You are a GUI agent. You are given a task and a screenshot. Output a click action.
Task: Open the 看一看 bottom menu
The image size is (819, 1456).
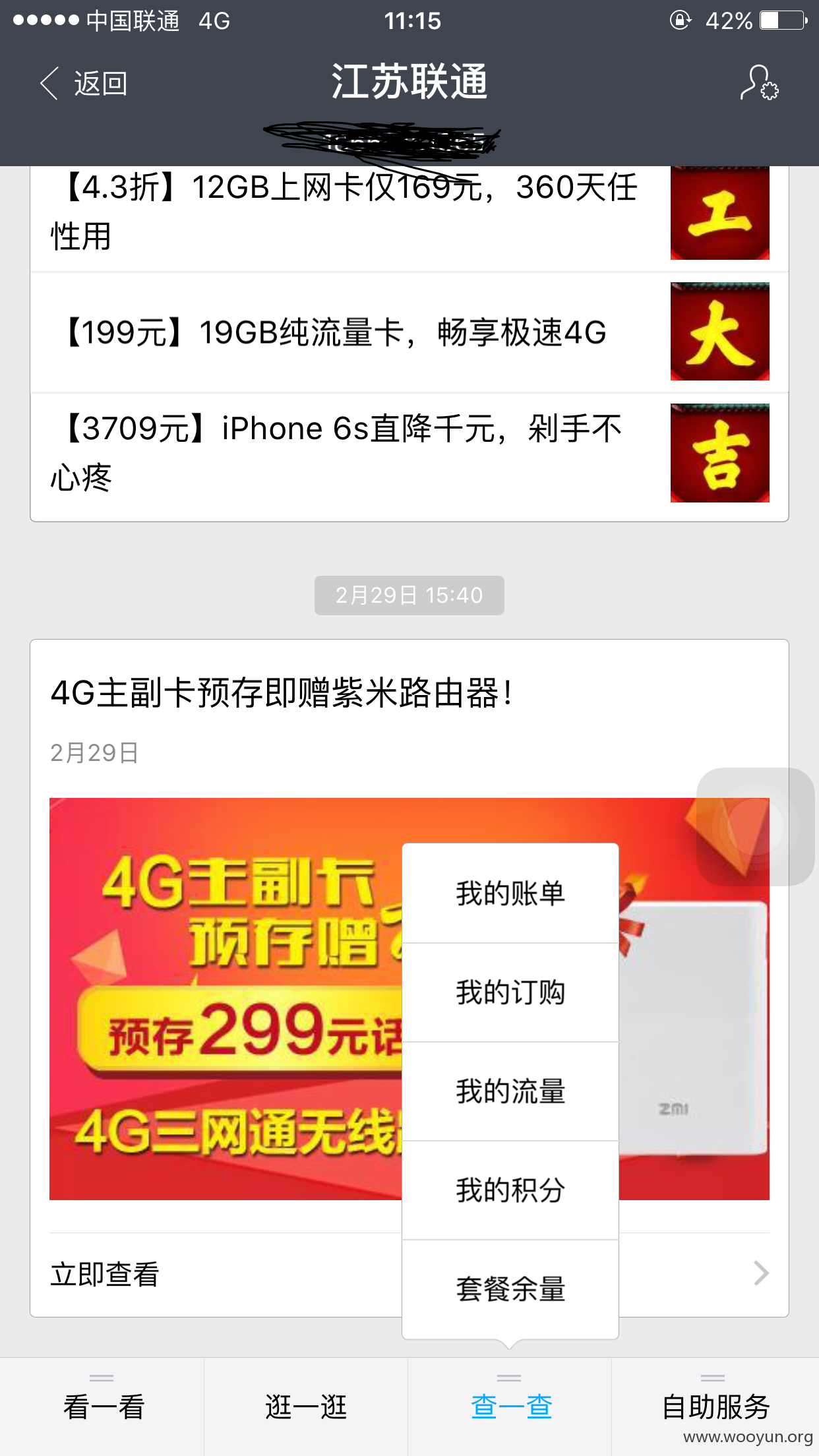coord(102,1406)
